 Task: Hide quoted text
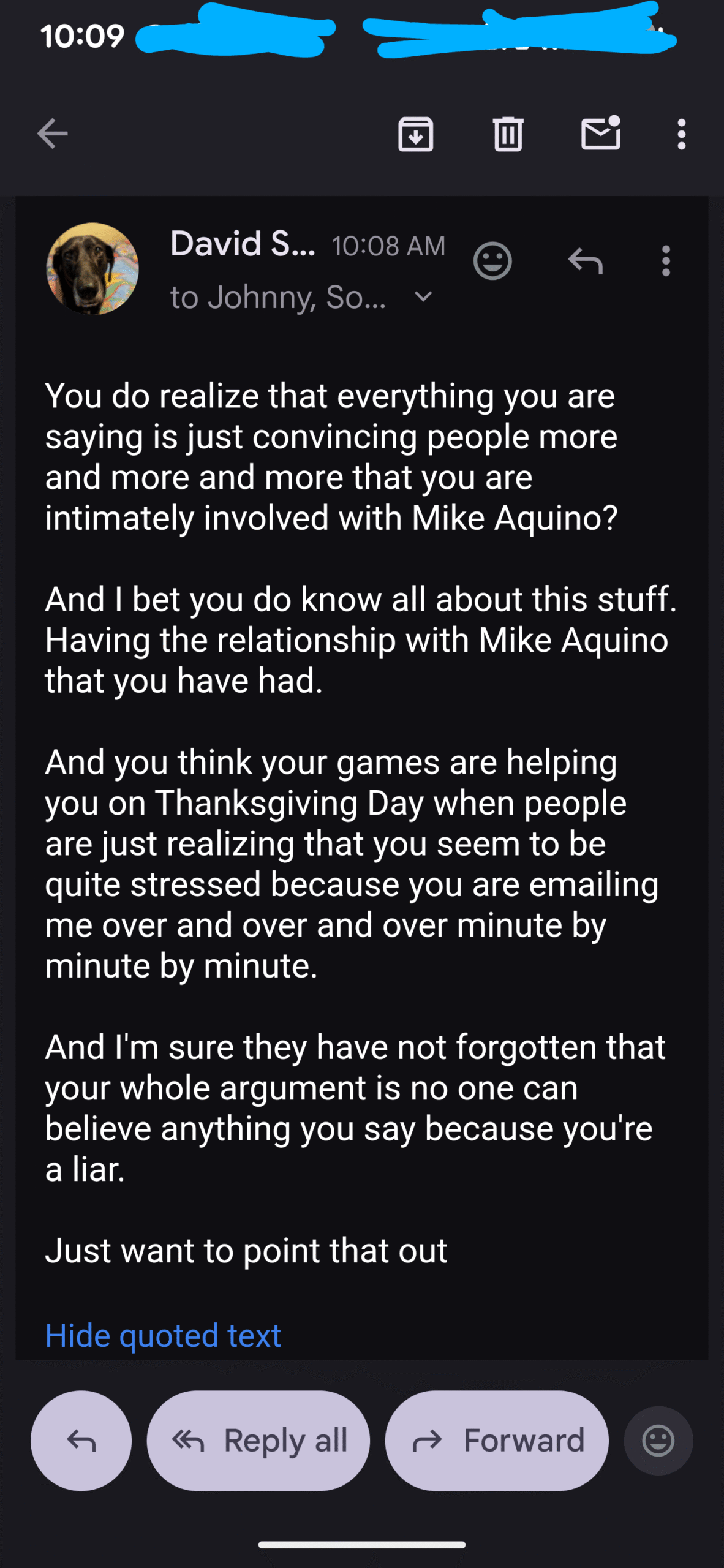(163, 1335)
